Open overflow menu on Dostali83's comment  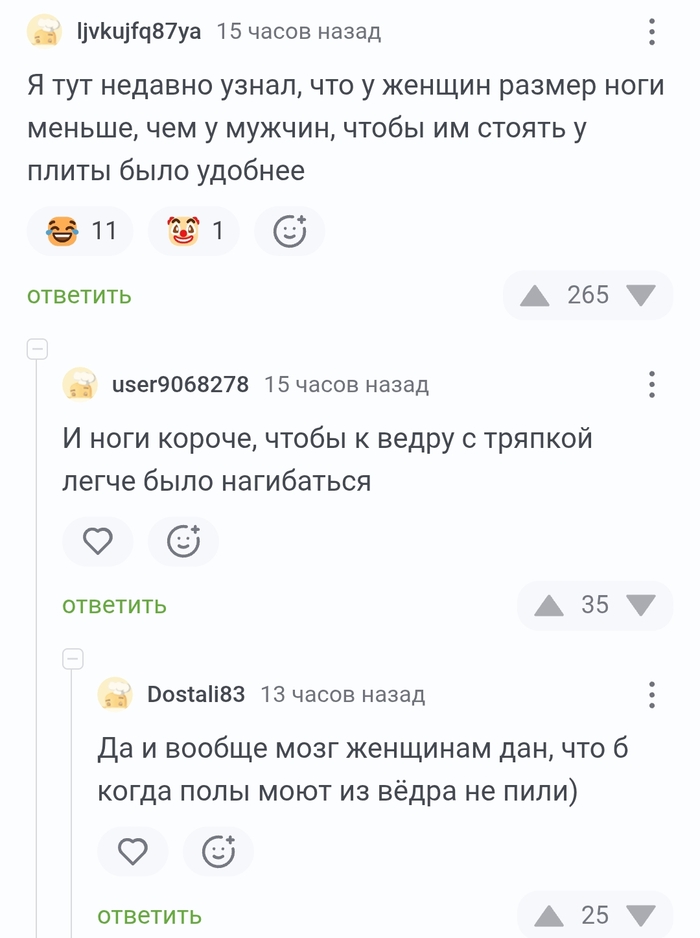(651, 694)
